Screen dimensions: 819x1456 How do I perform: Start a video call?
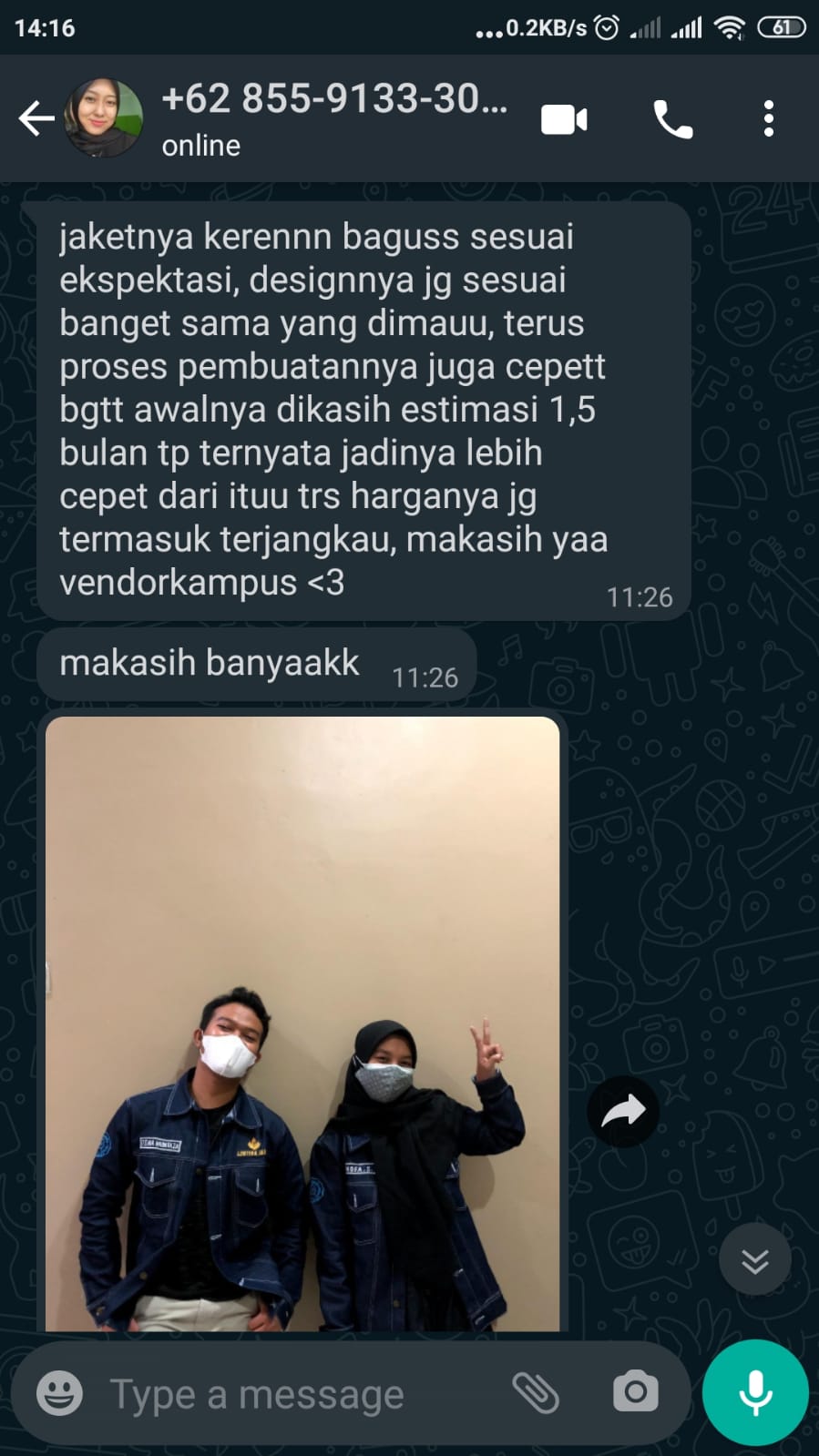(564, 119)
